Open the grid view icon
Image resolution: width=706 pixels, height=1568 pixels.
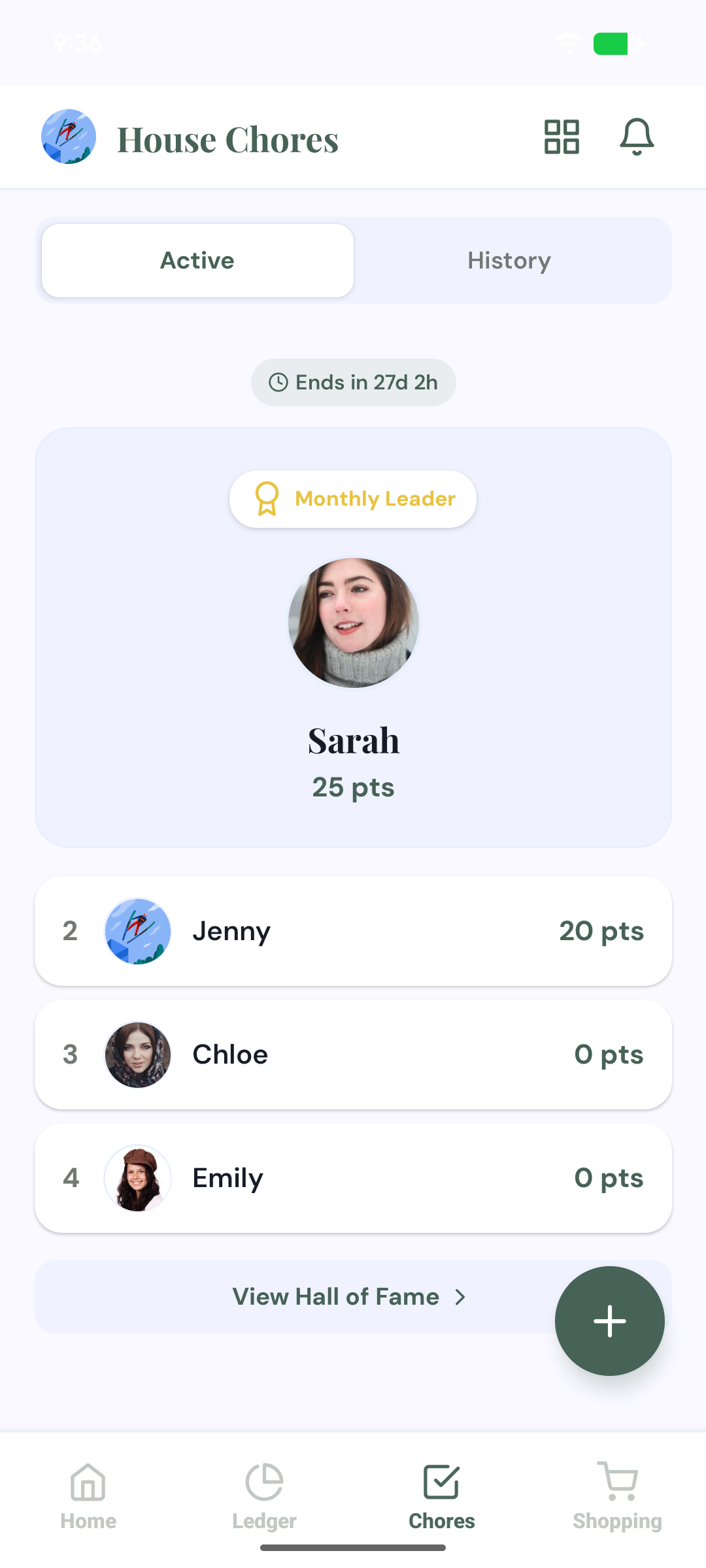coord(562,137)
